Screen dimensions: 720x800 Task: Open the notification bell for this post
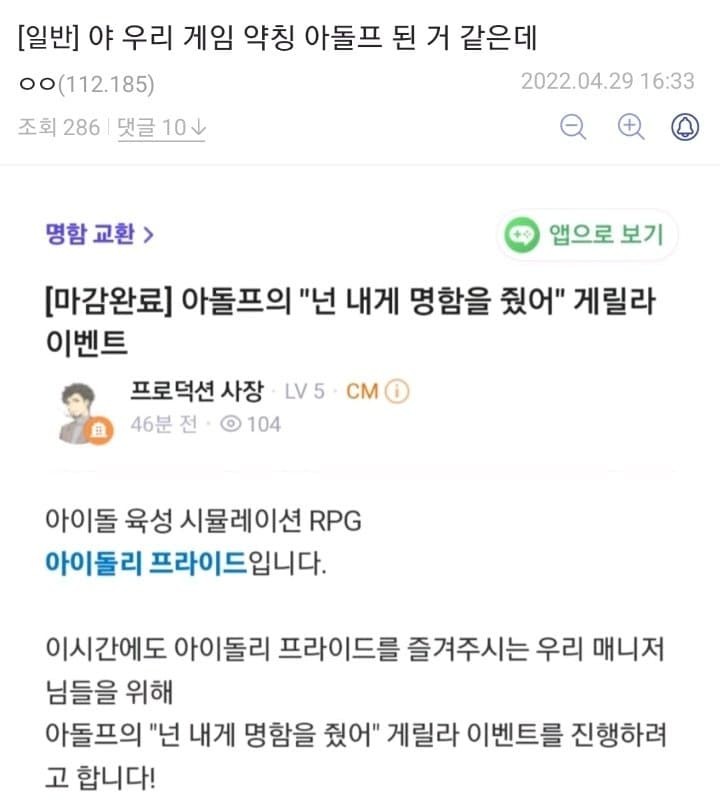686,127
